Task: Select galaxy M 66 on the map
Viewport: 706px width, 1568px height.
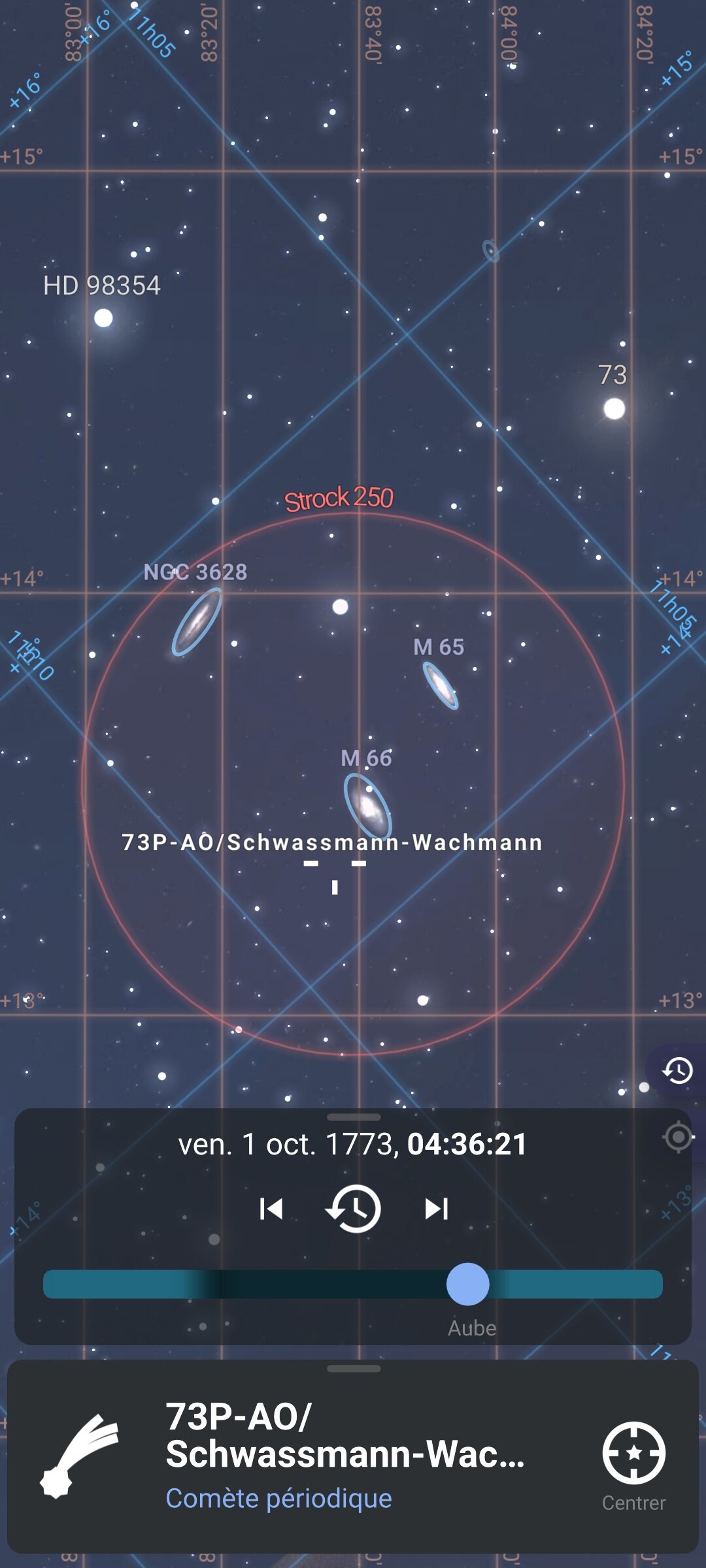Action: pyautogui.click(x=368, y=806)
